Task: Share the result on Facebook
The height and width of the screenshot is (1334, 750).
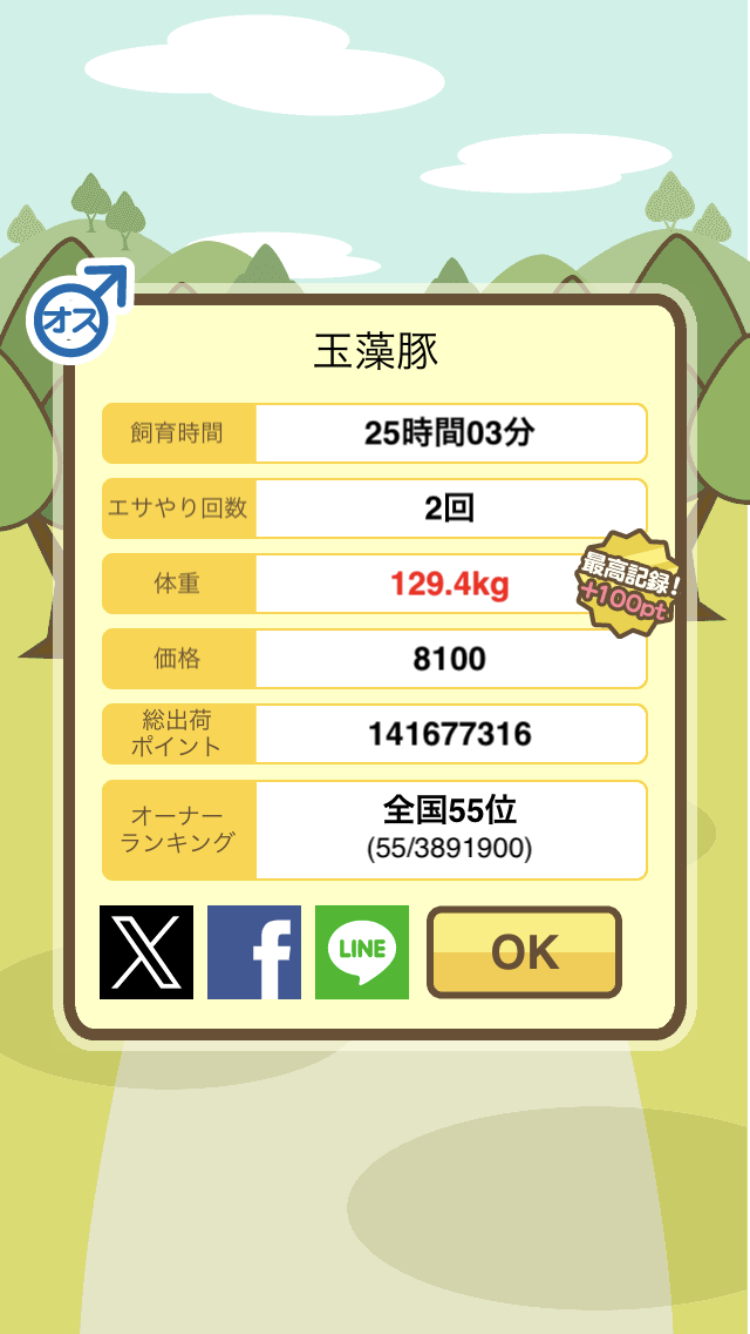Action: point(254,952)
